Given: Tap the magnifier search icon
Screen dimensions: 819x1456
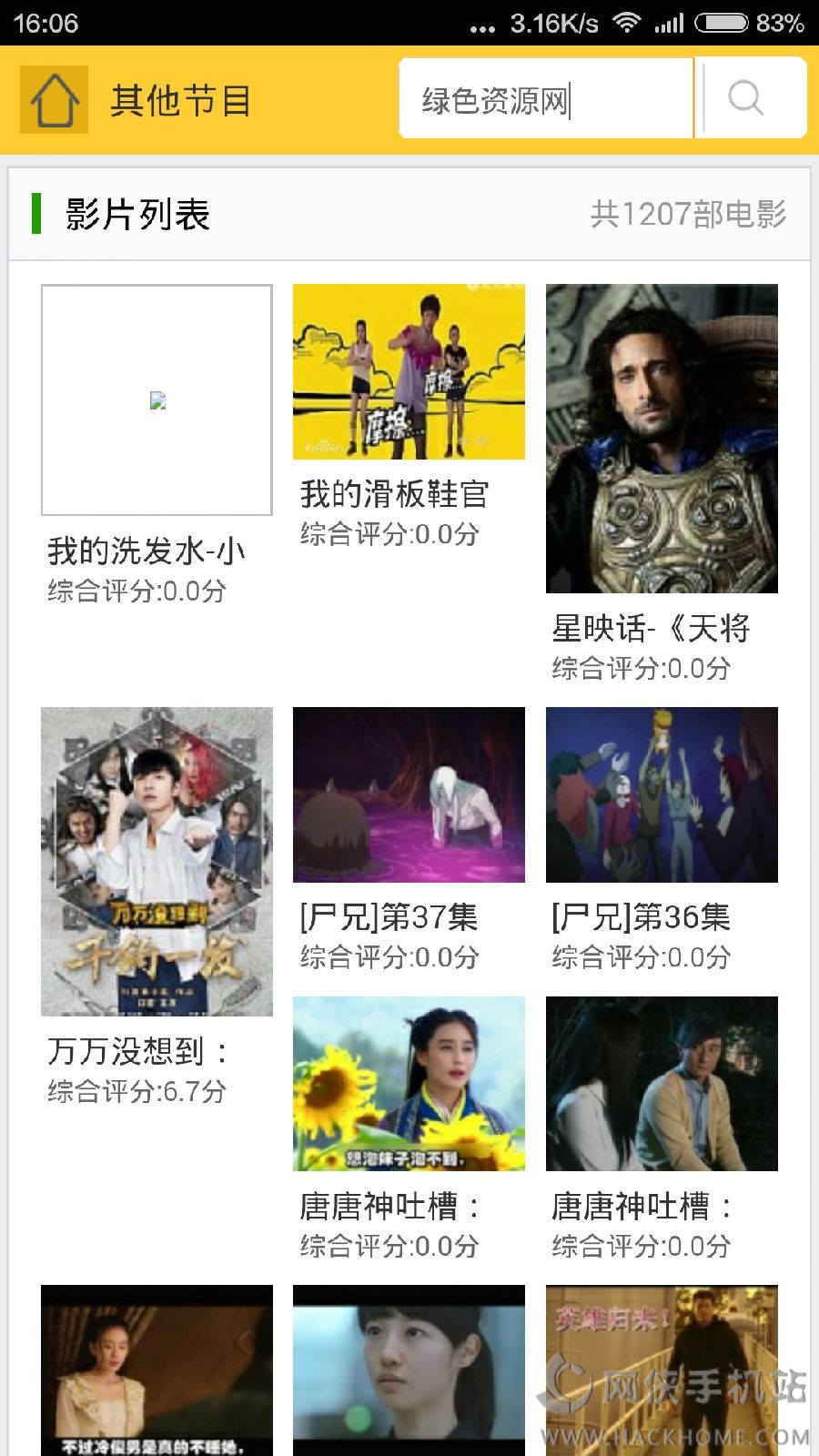Looking at the screenshot, I should [x=745, y=98].
